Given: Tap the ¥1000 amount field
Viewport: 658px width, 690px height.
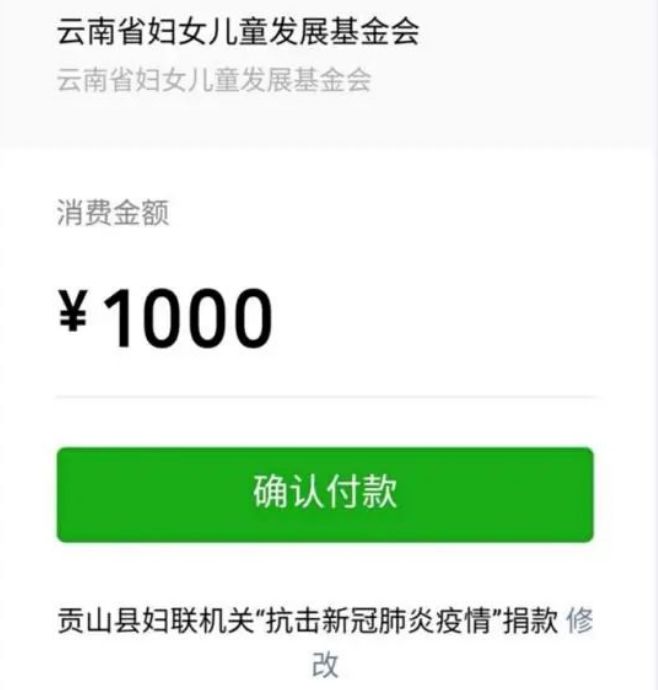Looking at the screenshot, I should tap(165, 320).
